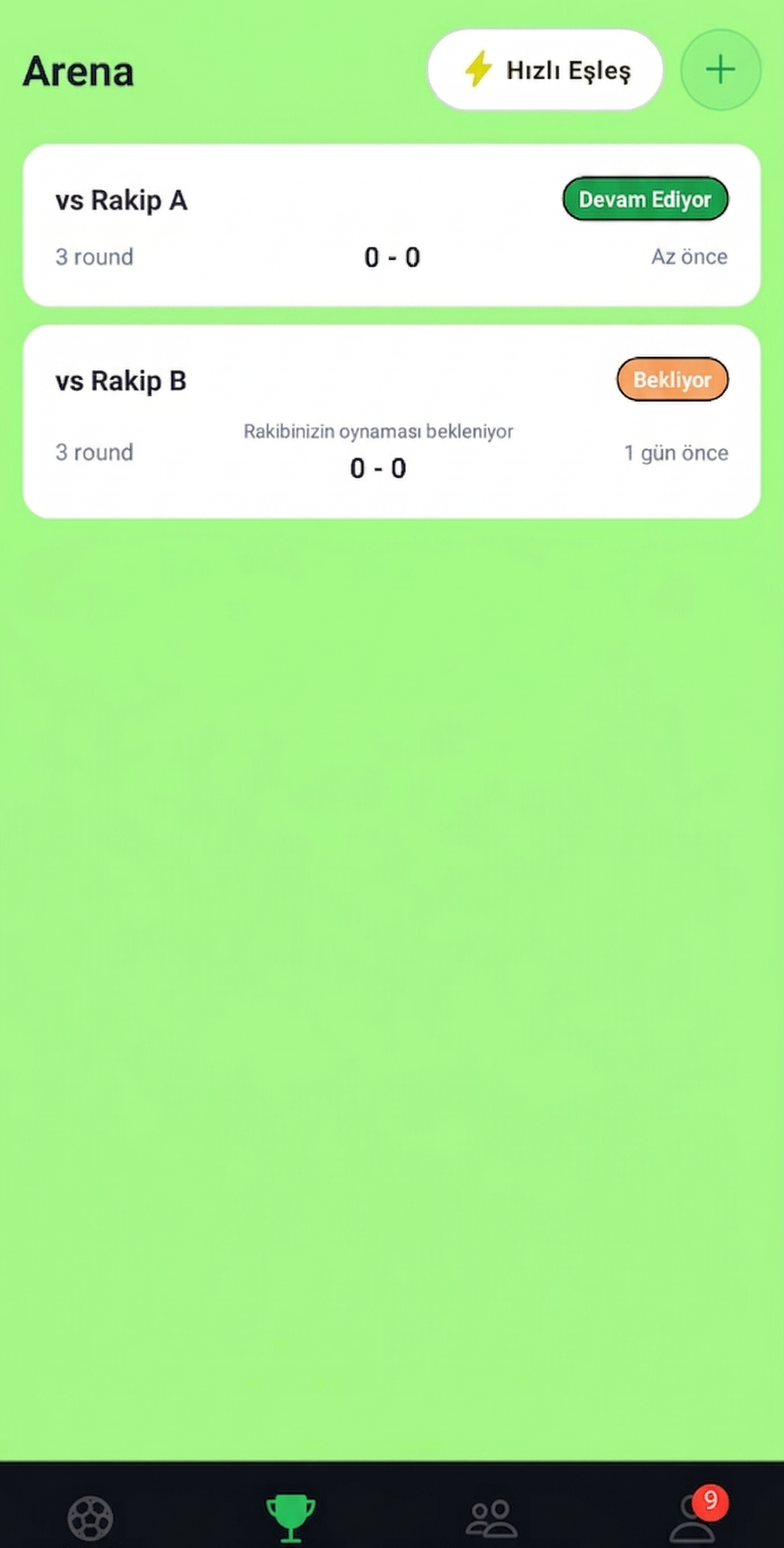Tap the 0 - 0 score in Rakip A match
784x1548 pixels.
pyautogui.click(x=391, y=256)
